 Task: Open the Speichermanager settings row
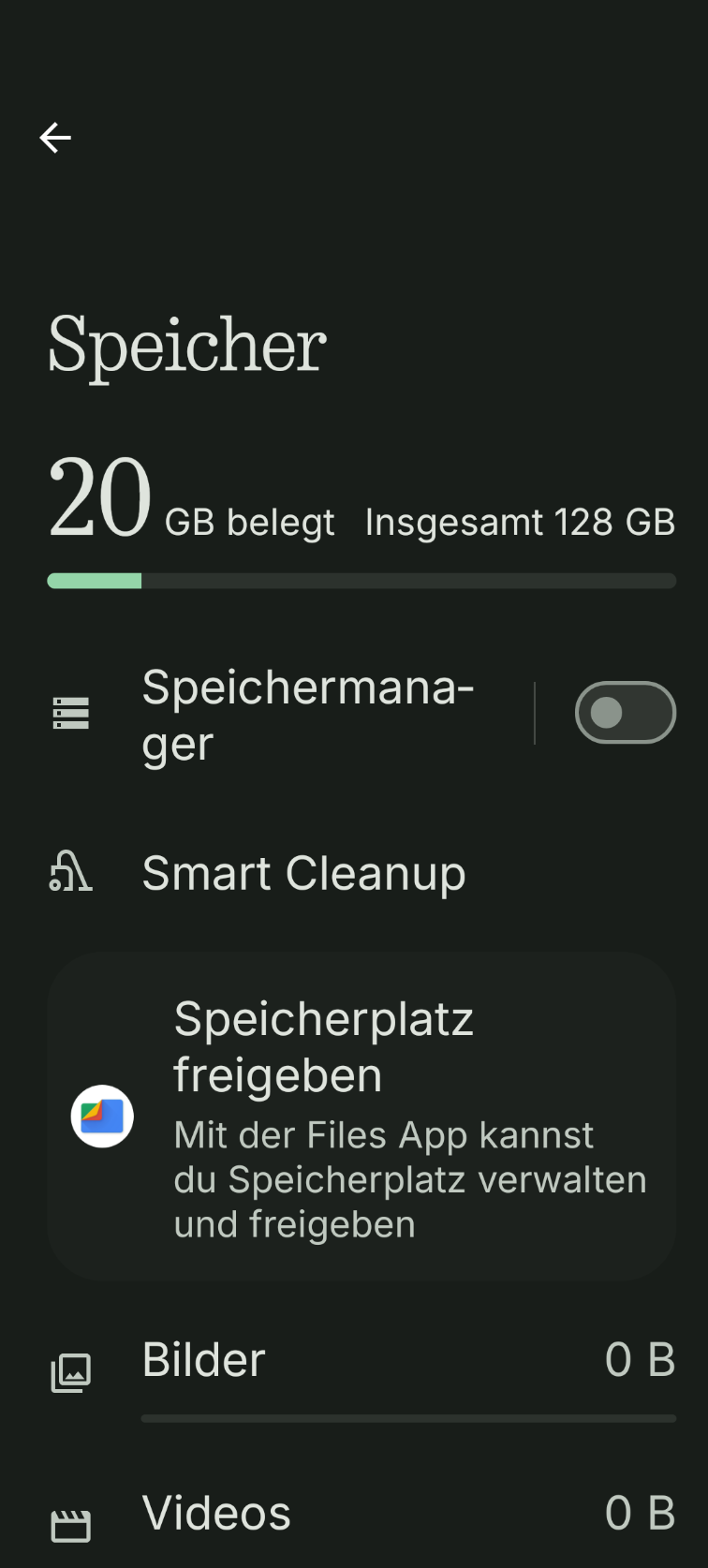(x=309, y=715)
